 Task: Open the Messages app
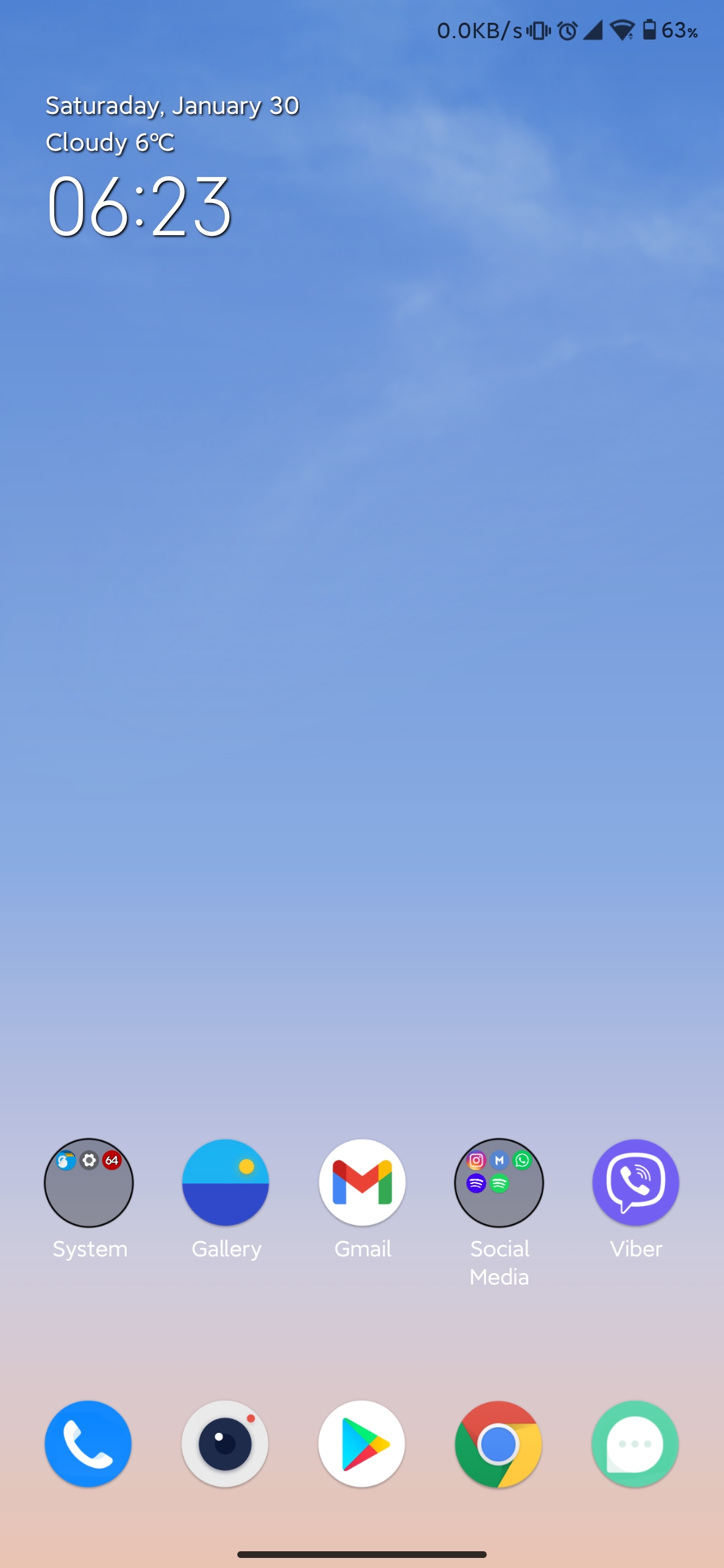tap(636, 1444)
